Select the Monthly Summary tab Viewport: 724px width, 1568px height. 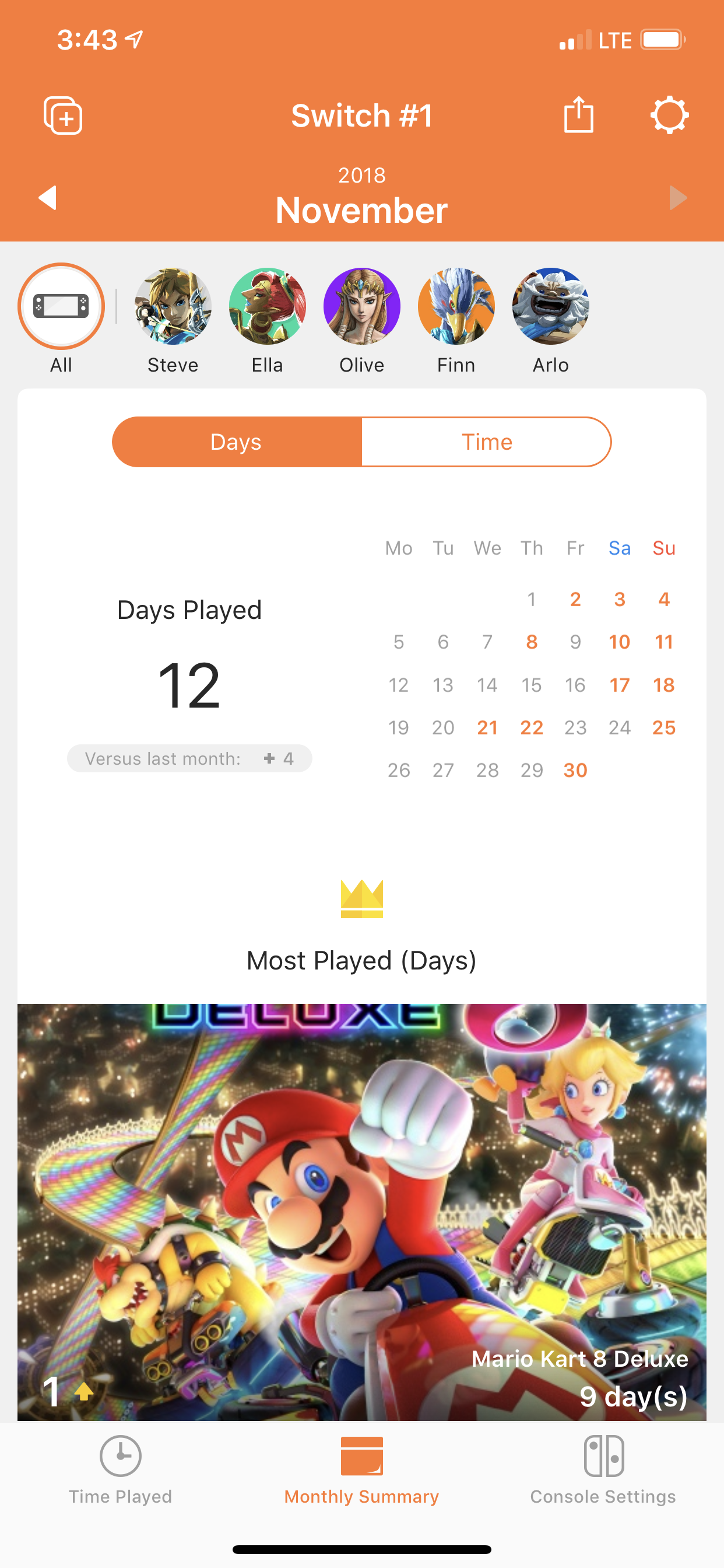pos(361,1469)
